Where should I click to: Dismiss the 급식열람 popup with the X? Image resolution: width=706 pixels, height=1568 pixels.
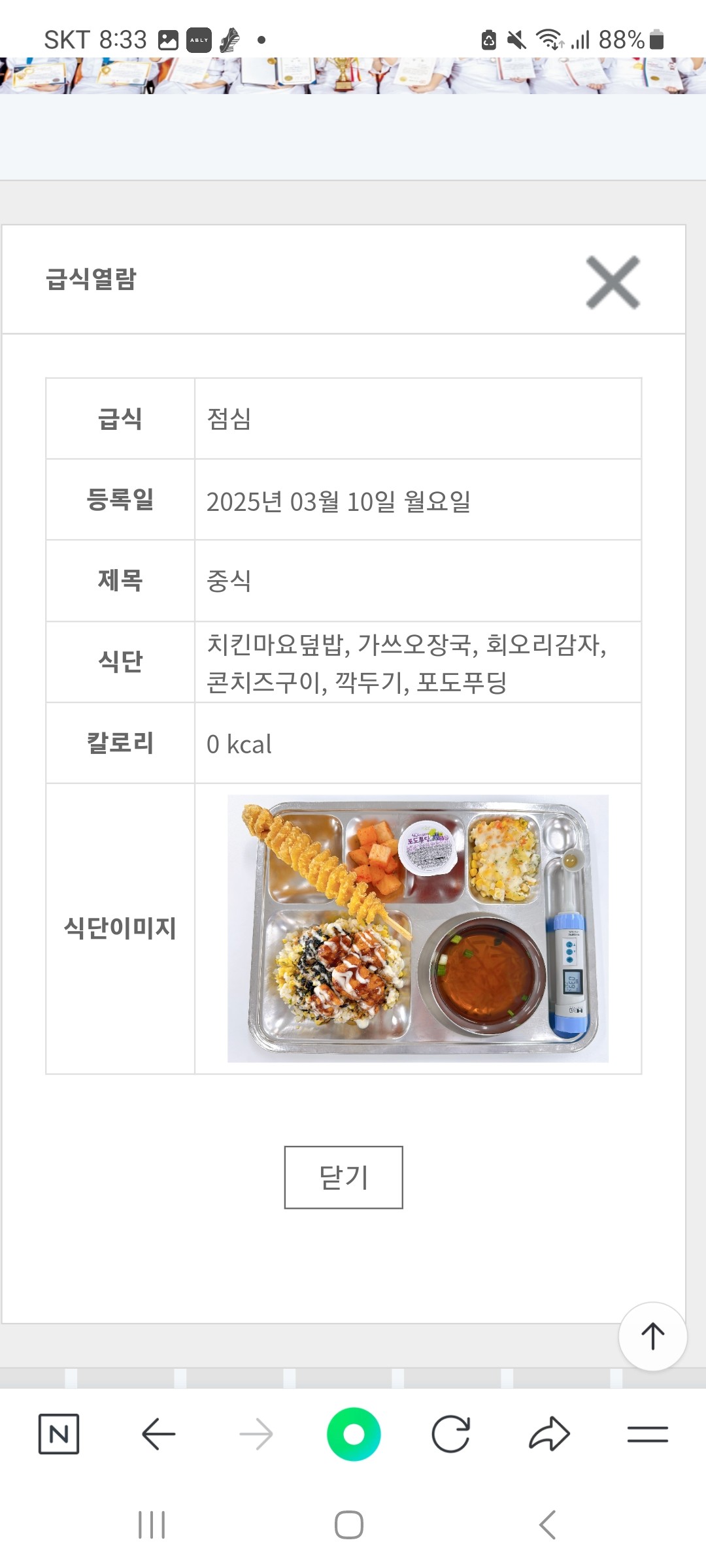pos(613,282)
